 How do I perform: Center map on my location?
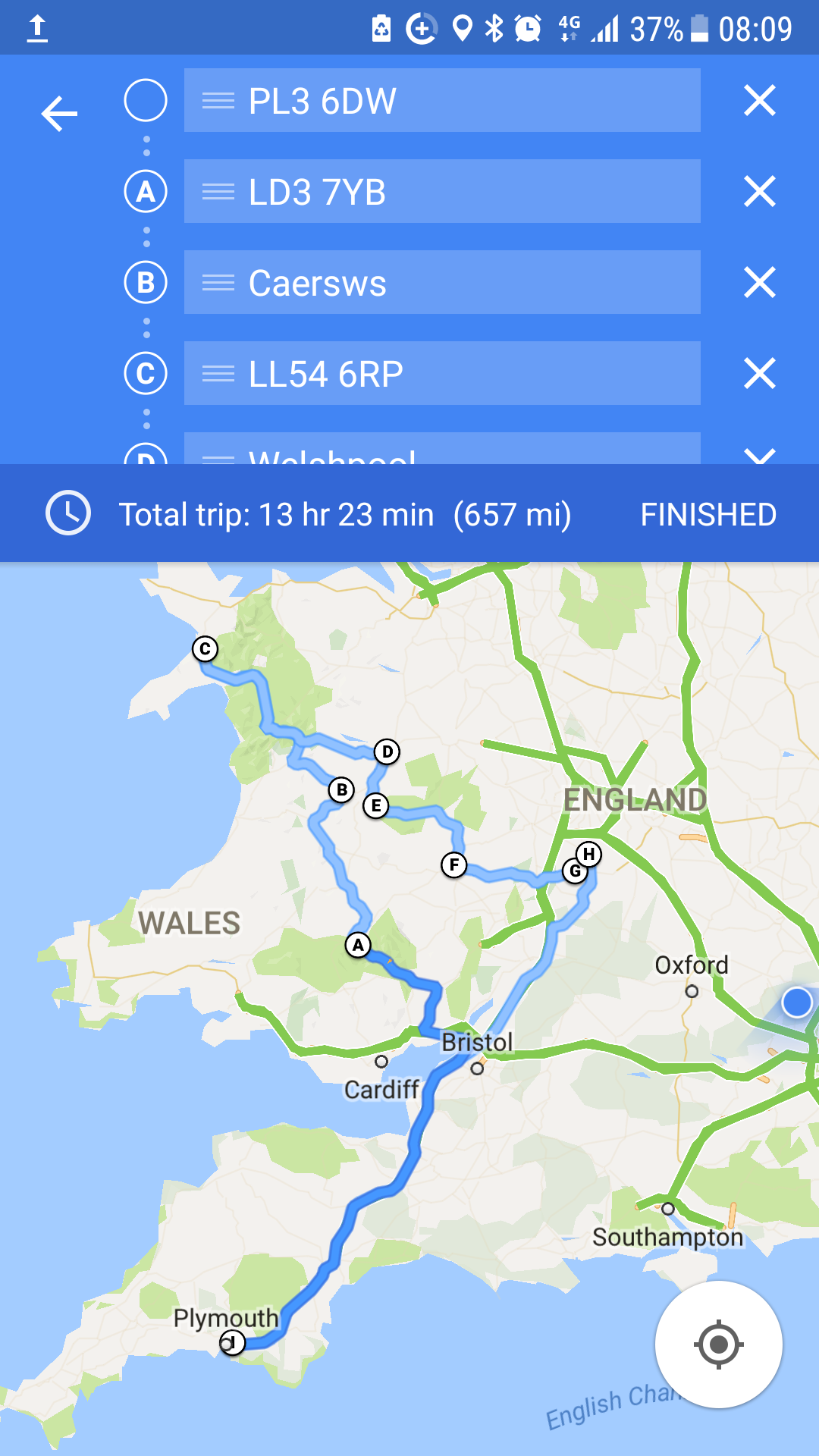[x=718, y=1345]
